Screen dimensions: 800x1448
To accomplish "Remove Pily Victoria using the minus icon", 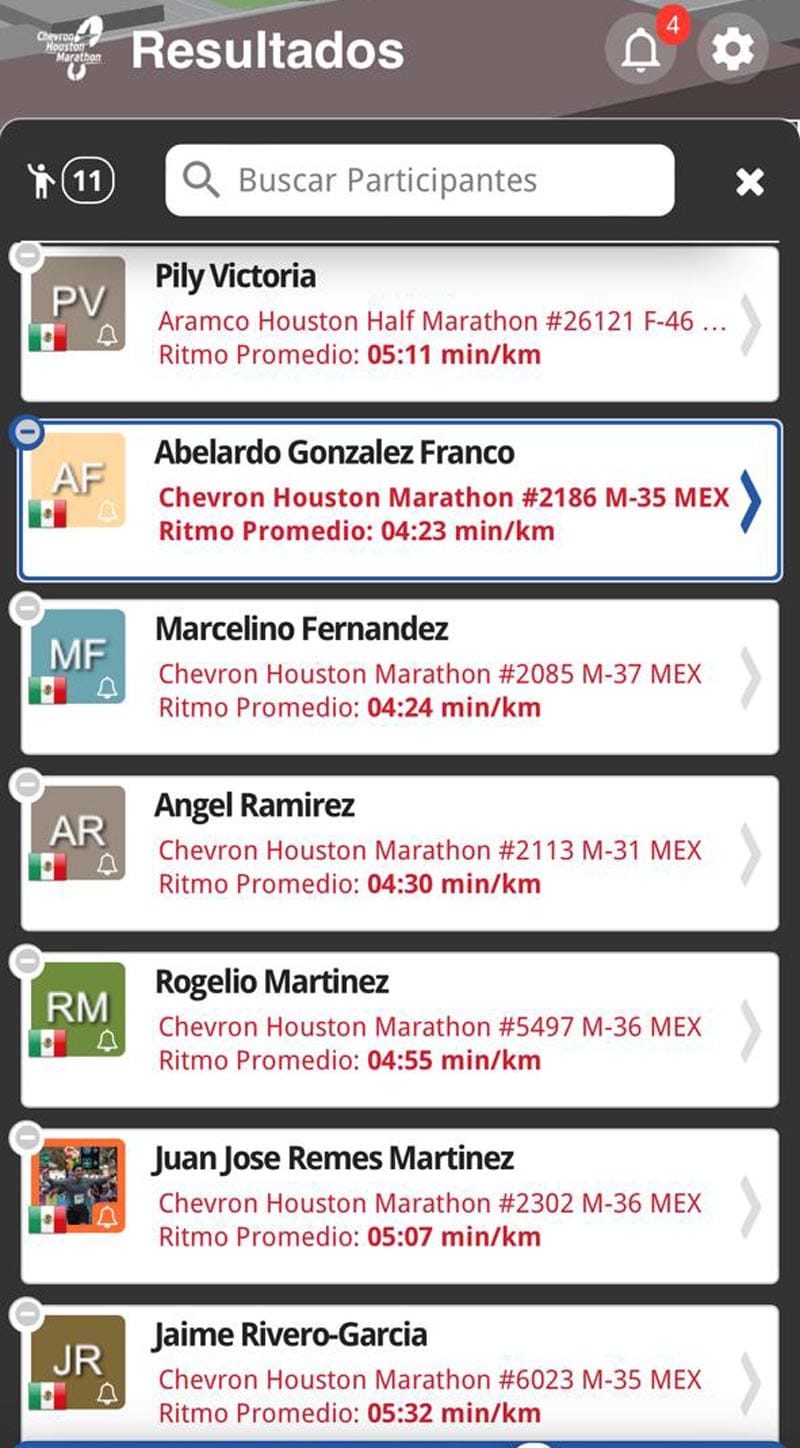I will point(28,257).
